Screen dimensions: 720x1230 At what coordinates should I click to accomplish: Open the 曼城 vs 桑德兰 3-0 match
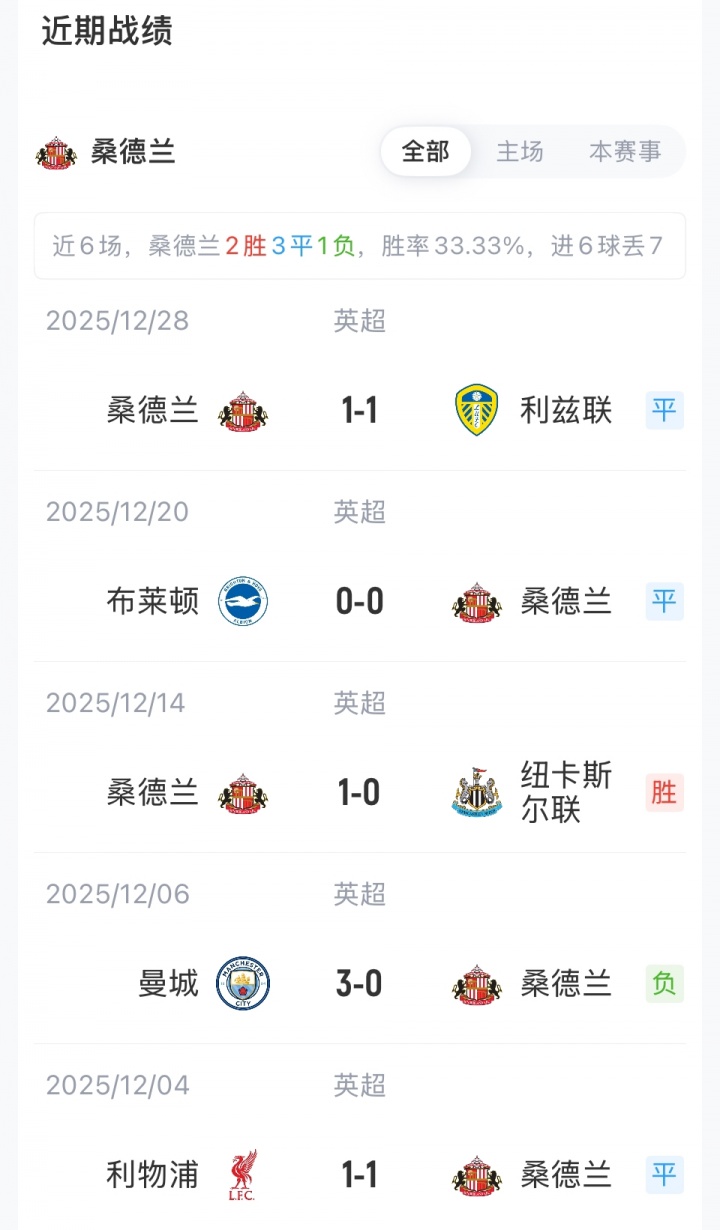click(359, 984)
